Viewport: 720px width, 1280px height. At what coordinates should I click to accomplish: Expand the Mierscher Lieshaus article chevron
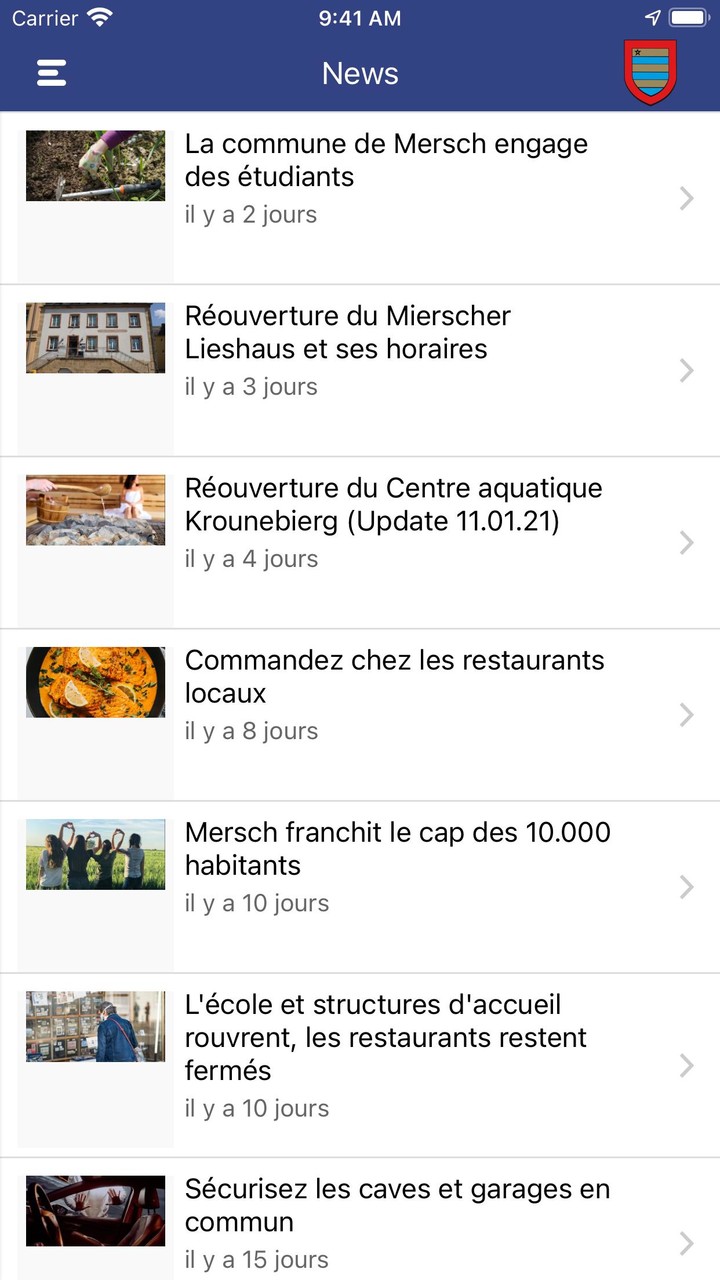(x=686, y=370)
